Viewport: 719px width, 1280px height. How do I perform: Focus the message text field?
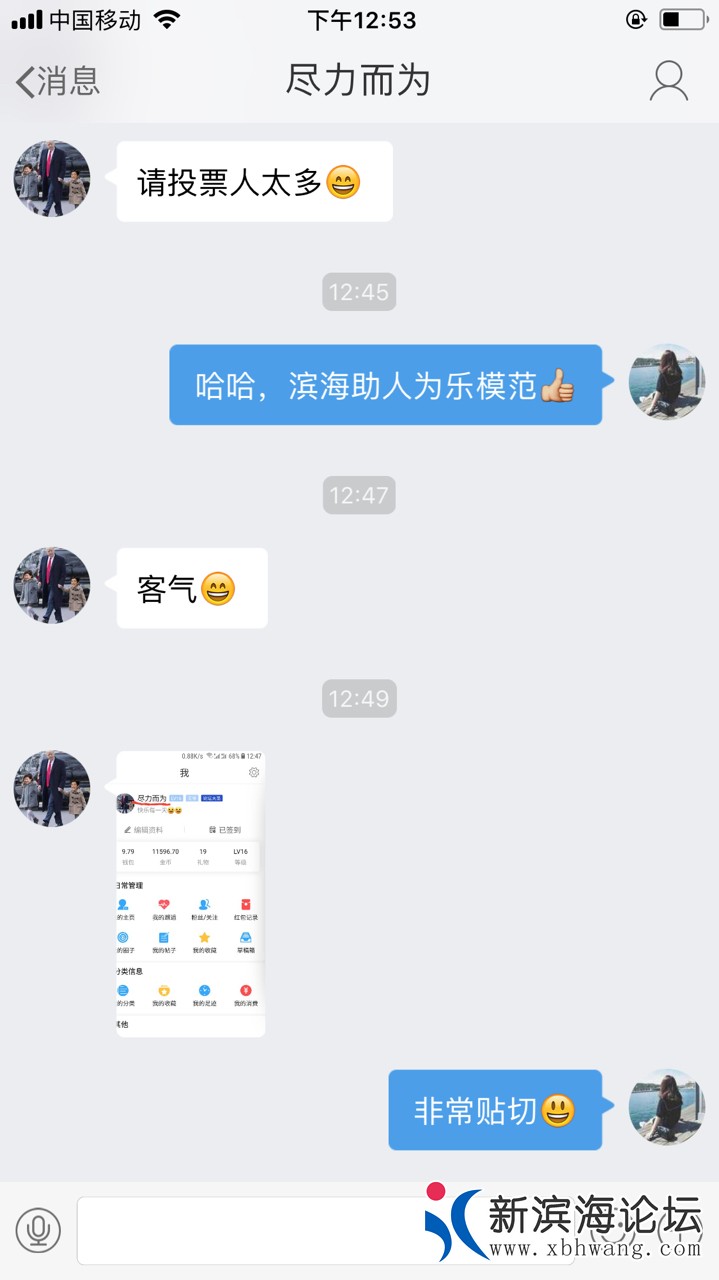click(x=250, y=1230)
